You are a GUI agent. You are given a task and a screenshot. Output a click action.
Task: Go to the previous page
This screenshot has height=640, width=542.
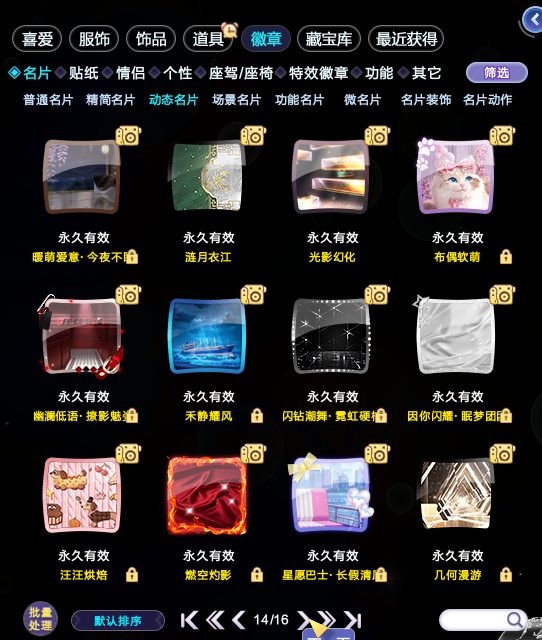click(238, 620)
